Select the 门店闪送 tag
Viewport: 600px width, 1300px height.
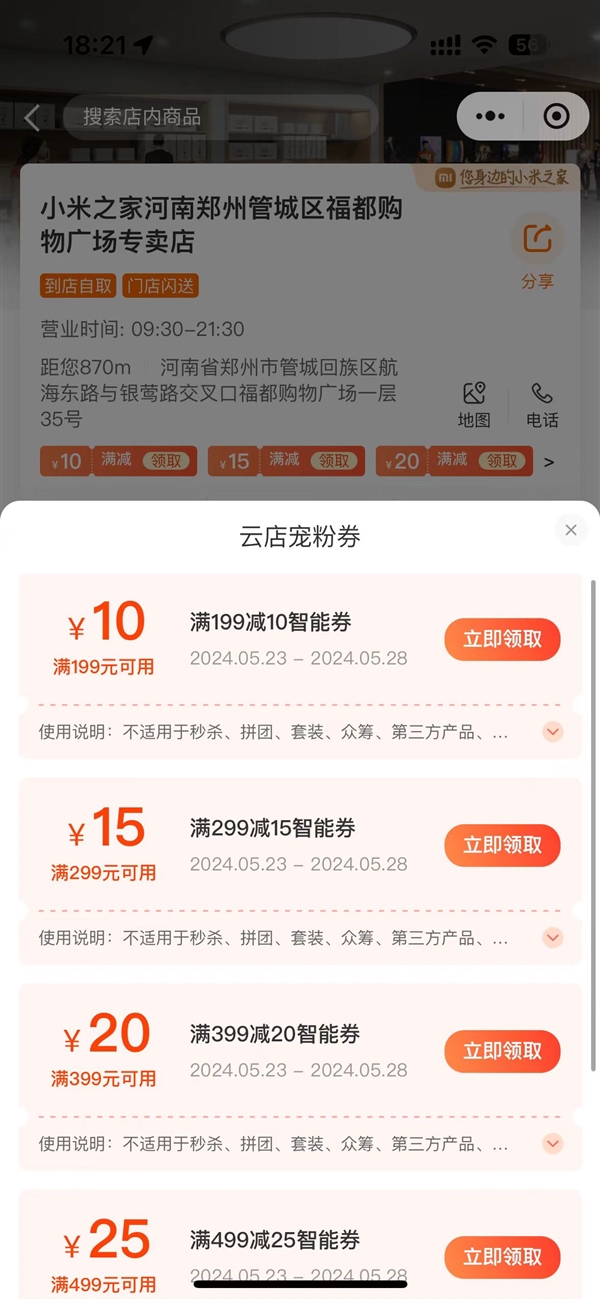[x=161, y=286]
